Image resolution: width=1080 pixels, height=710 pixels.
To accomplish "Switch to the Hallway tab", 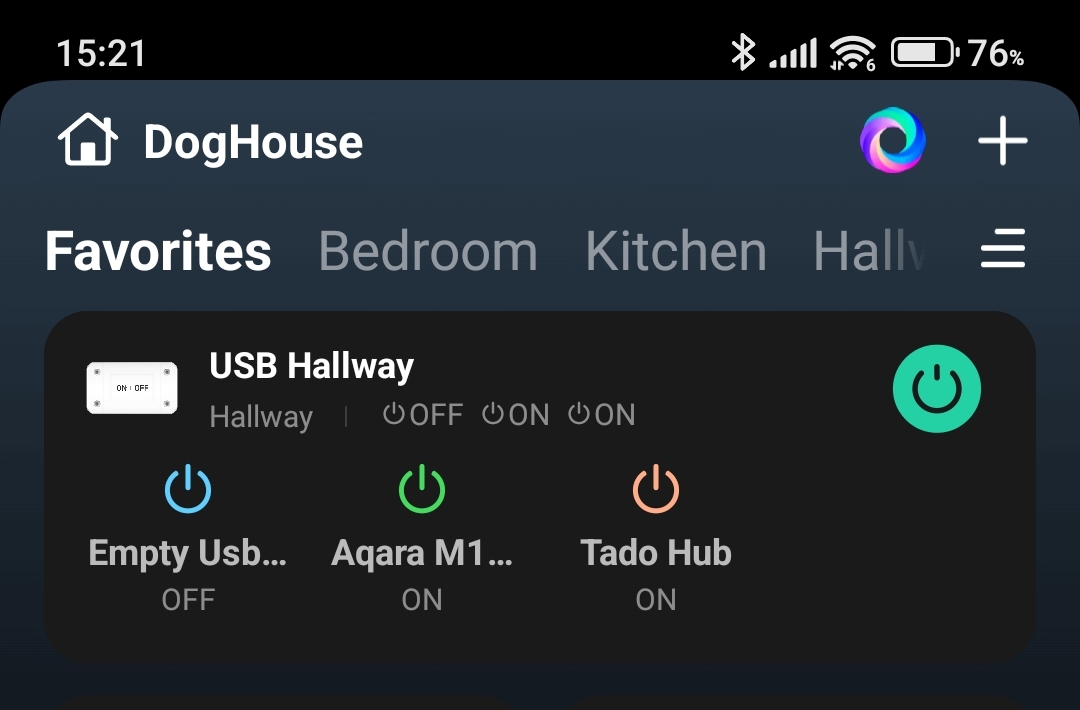I will (868, 251).
